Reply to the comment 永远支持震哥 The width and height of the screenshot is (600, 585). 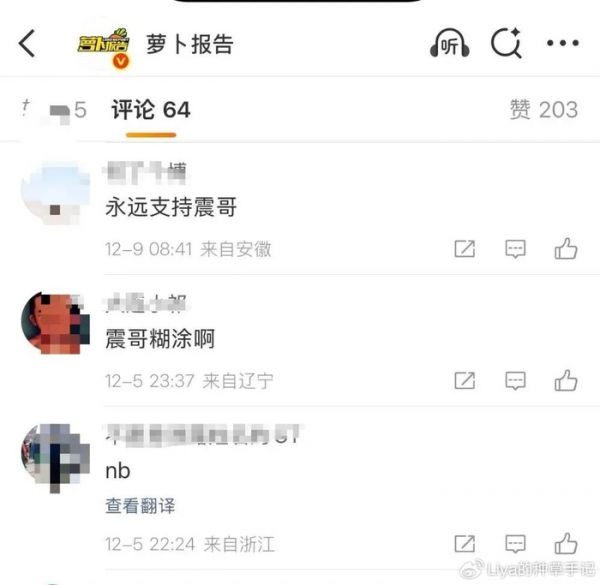click(515, 249)
